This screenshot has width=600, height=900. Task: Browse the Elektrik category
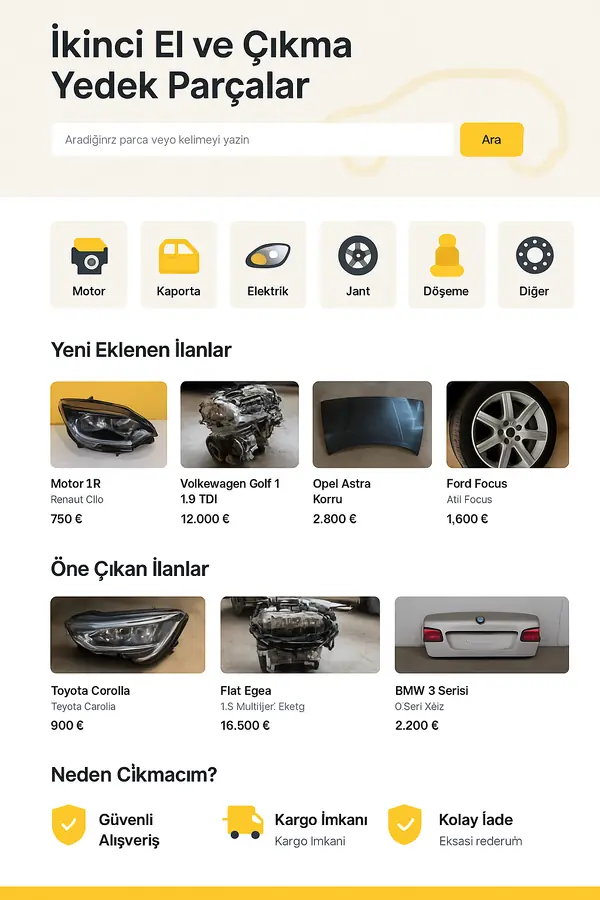(267, 265)
